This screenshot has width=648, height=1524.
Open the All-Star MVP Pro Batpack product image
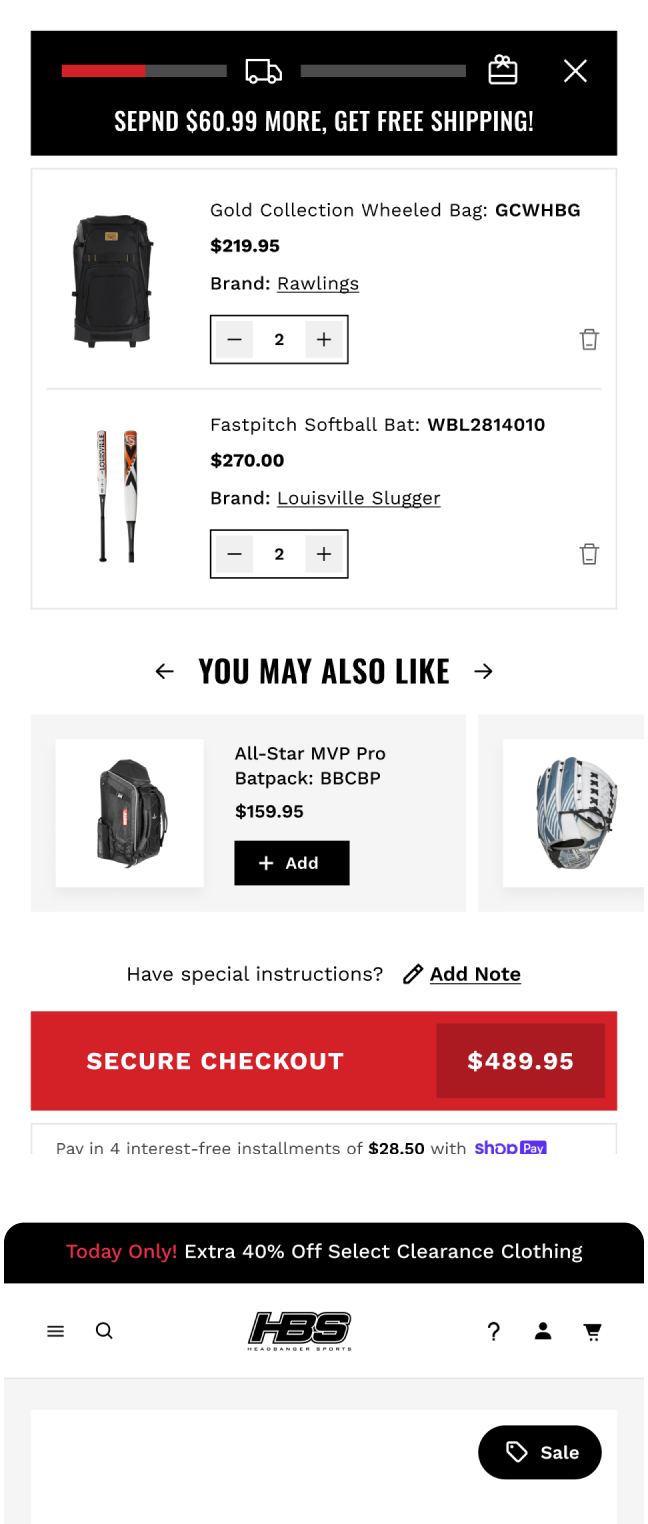[130, 813]
